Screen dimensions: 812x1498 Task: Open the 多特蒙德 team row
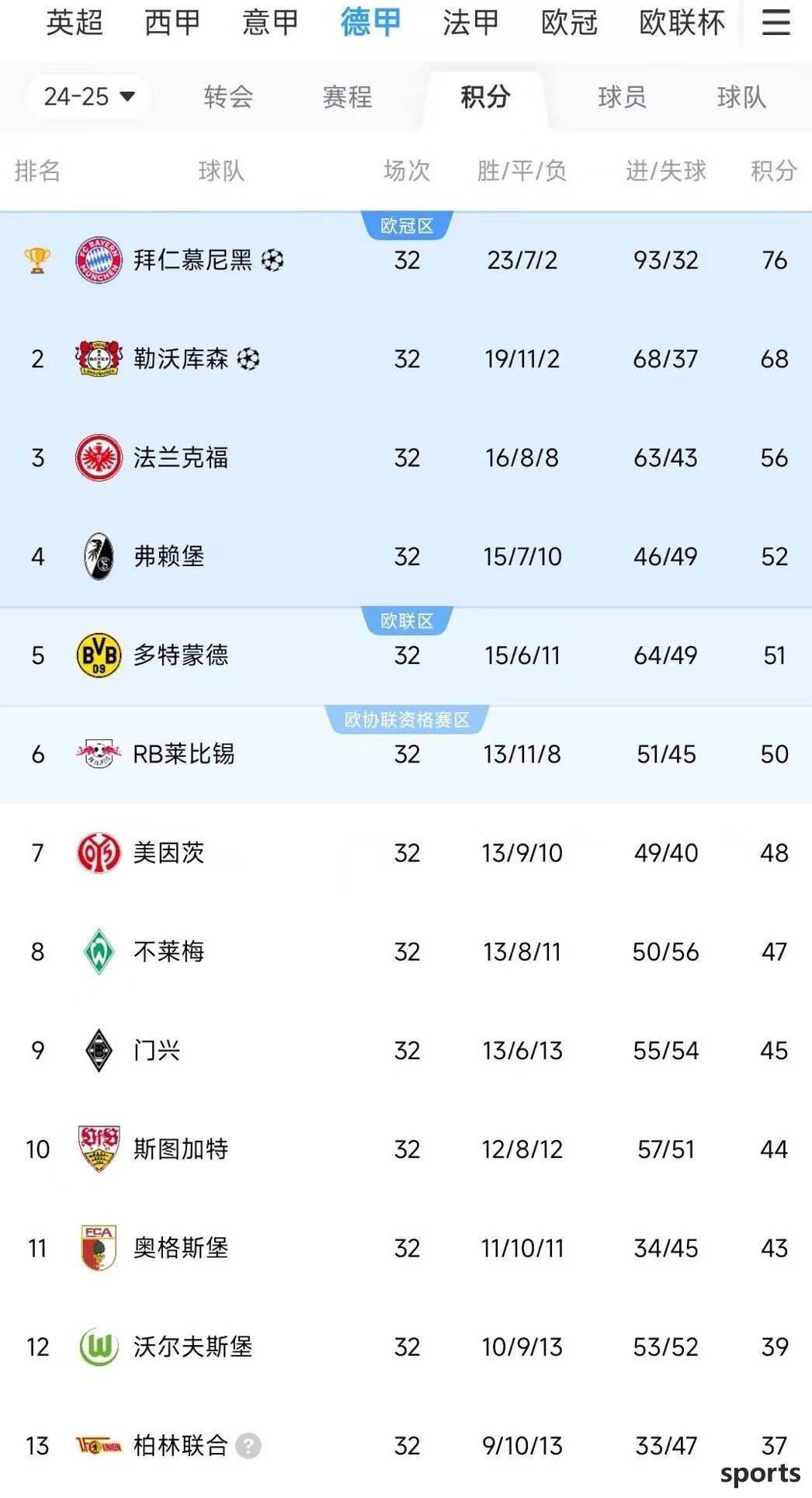pos(406,655)
